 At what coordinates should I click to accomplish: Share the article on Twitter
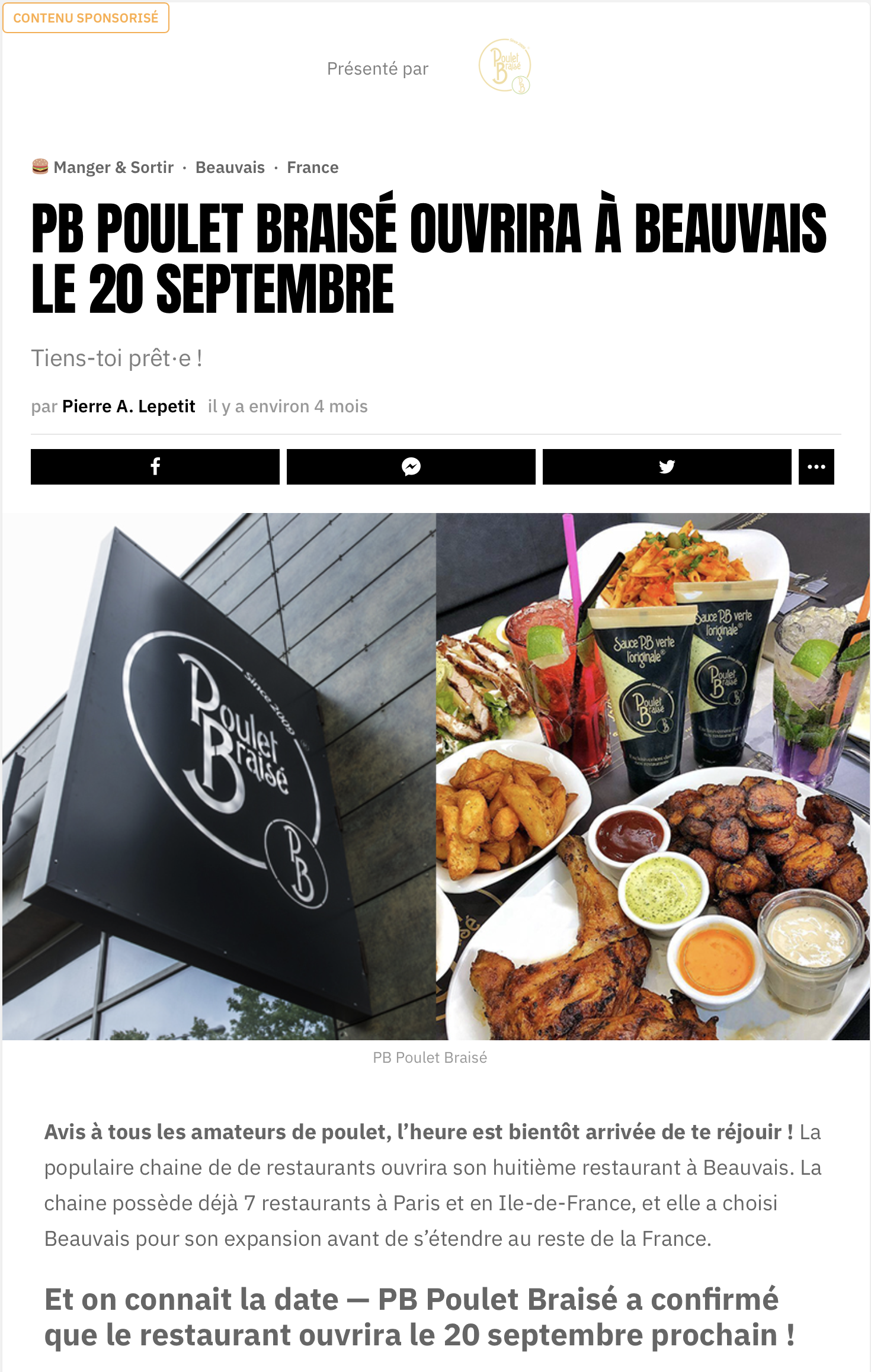[x=667, y=467]
